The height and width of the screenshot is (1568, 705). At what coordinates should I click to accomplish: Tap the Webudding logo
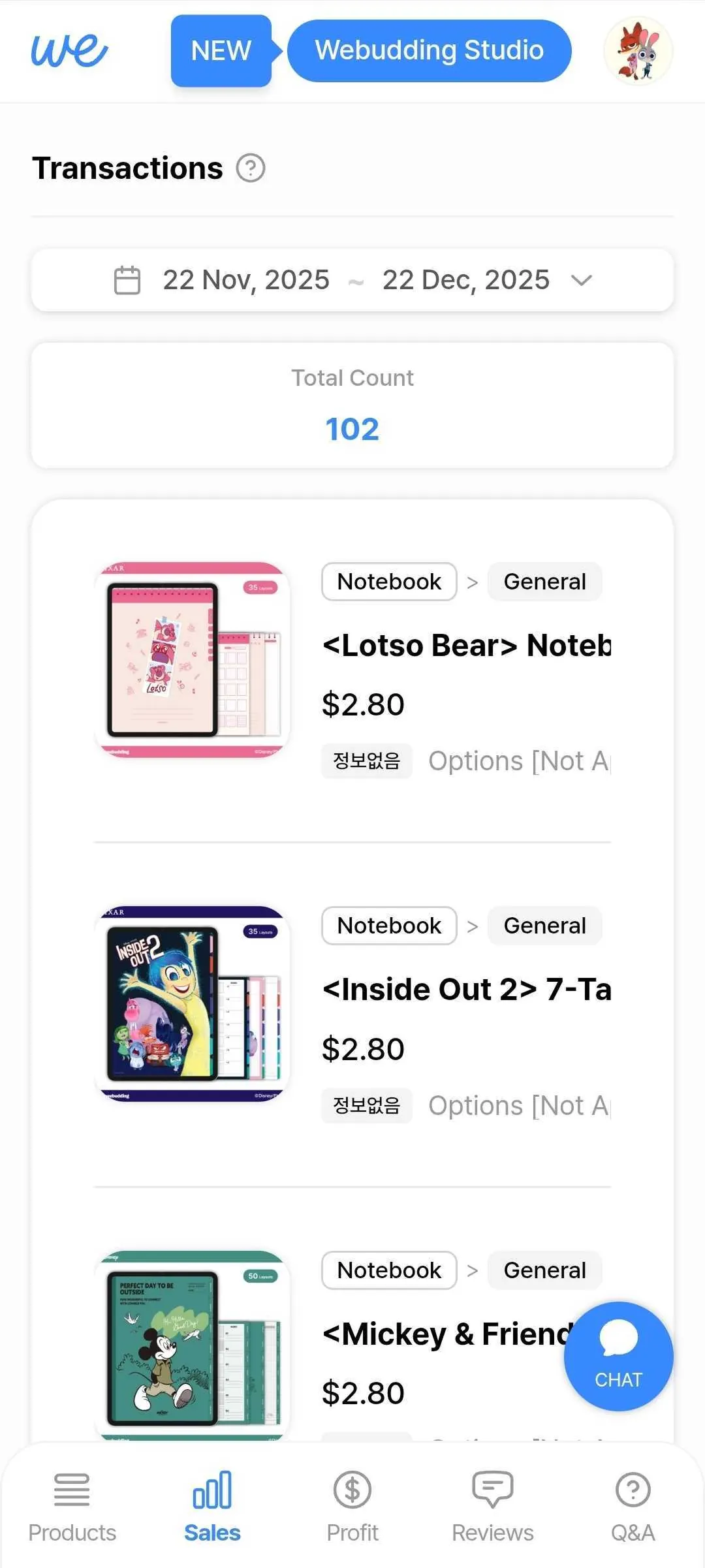pyautogui.click(x=69, y=51)
